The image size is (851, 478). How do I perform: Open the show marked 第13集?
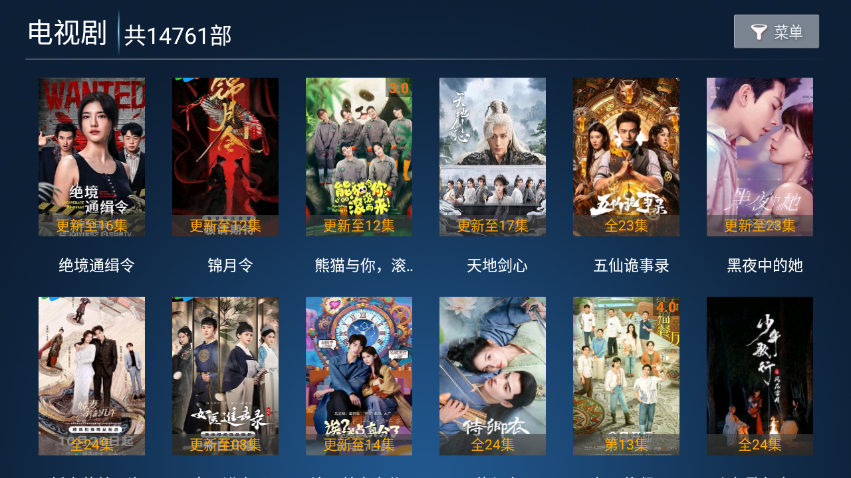point(626,376)
